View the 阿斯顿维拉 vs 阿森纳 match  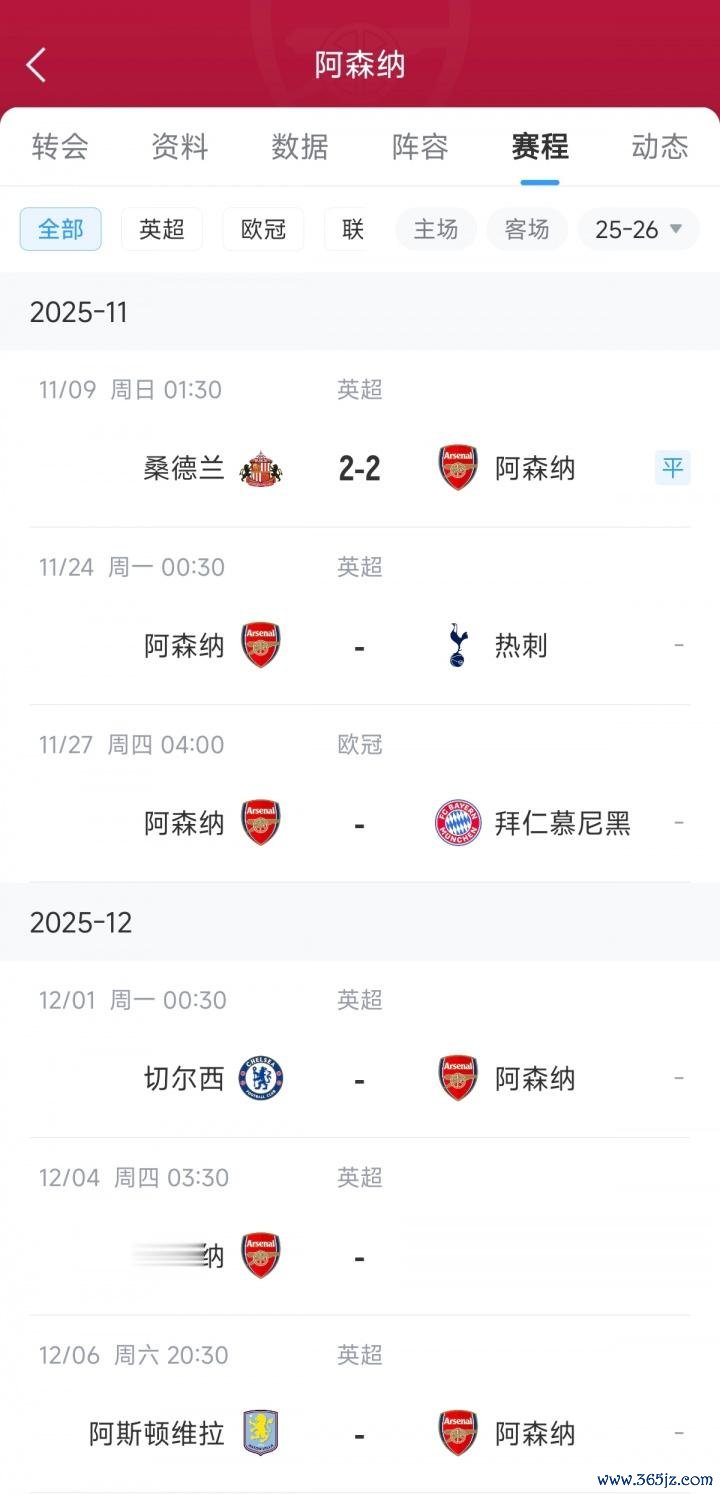tap(360, 1434)
